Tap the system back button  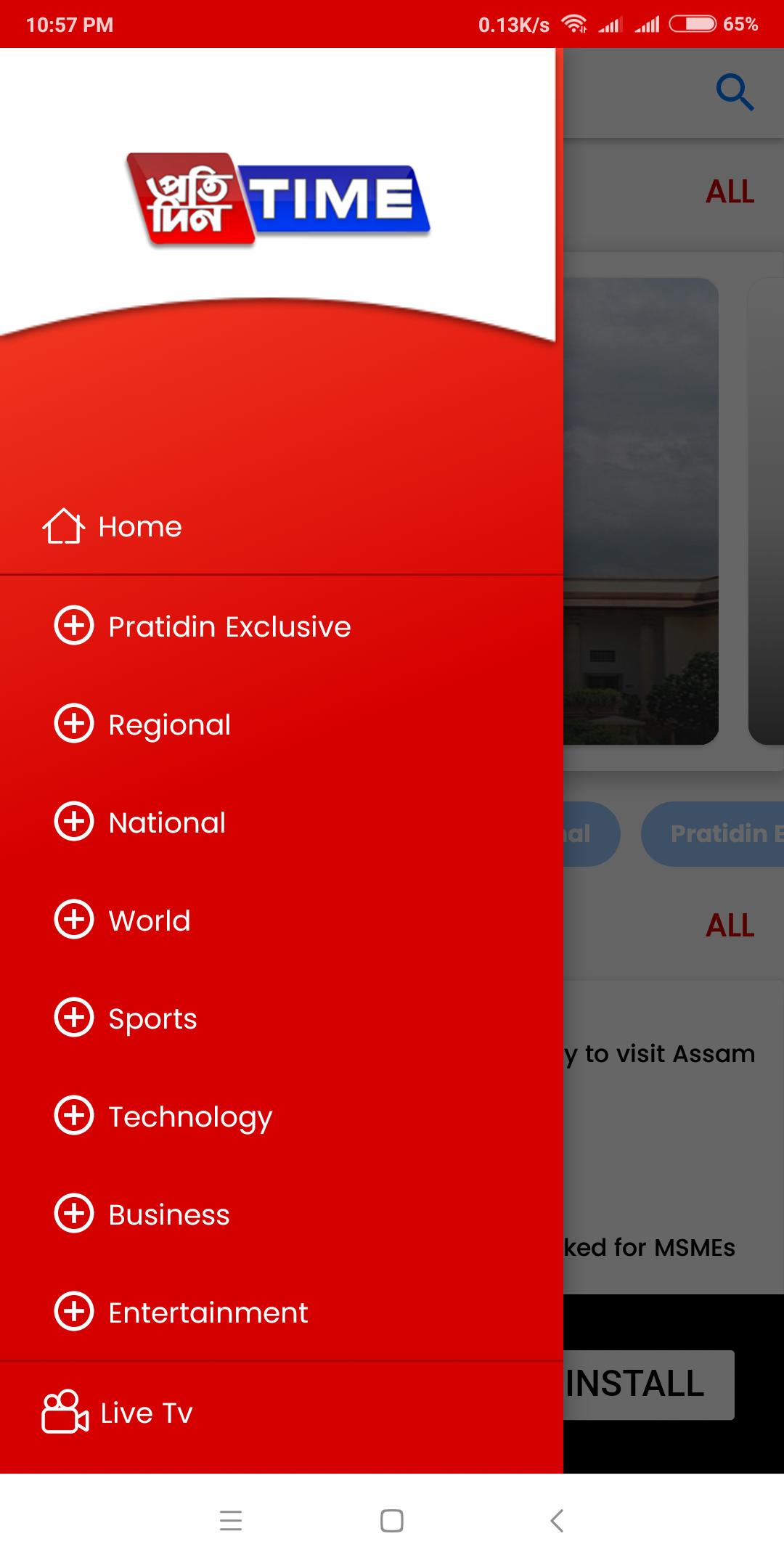tap(557, 1520)
